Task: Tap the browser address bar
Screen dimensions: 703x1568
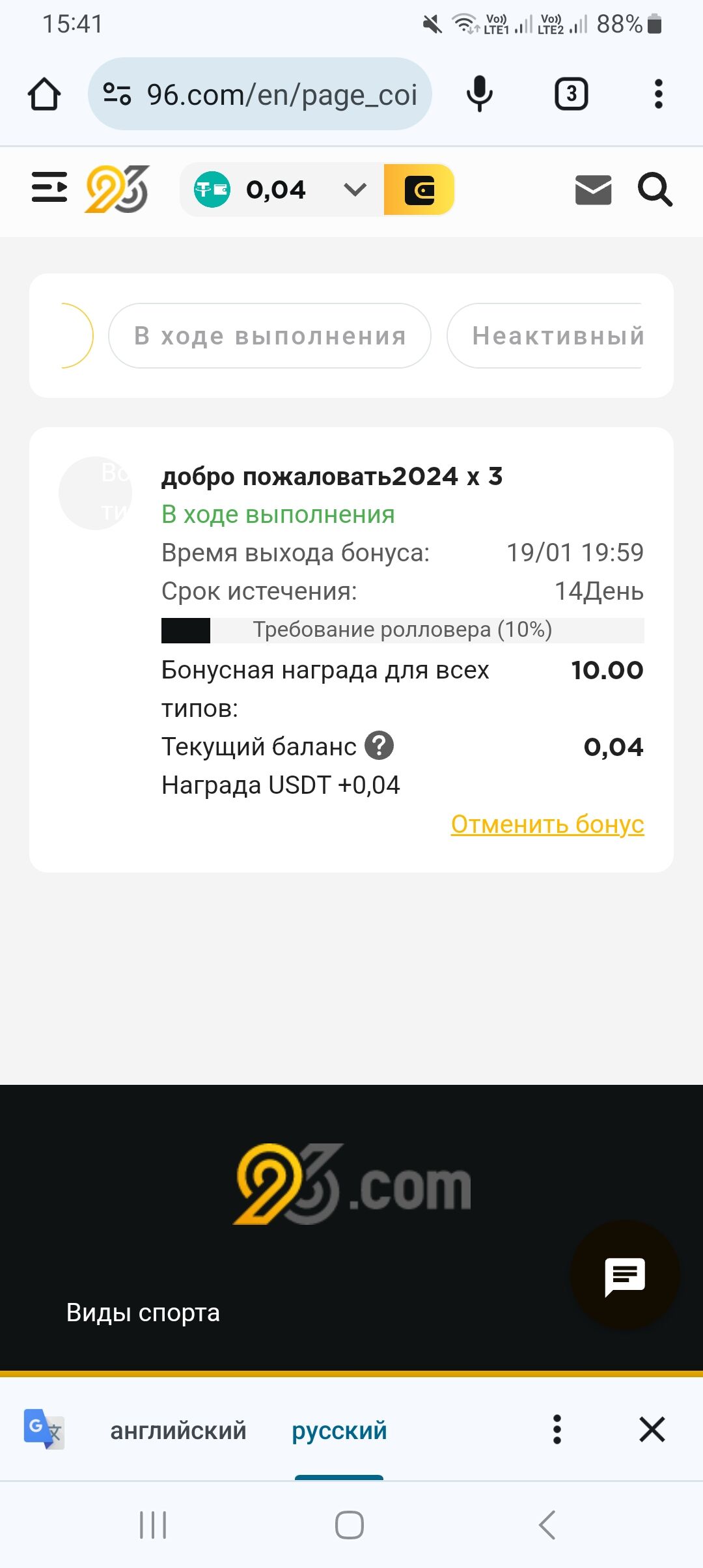Action: [x=260, y=94]
